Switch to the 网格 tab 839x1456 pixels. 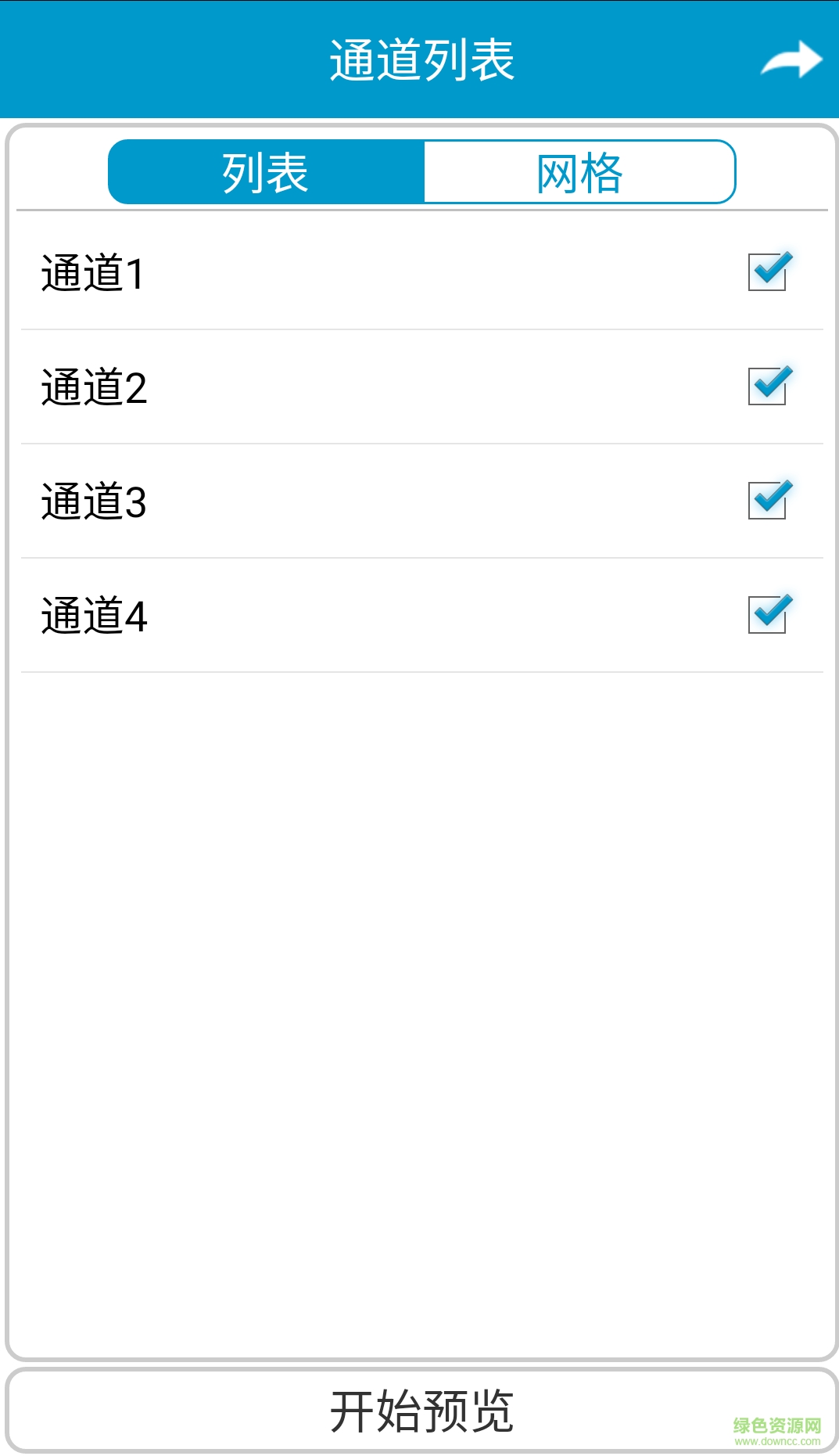(x=579, y=171)
